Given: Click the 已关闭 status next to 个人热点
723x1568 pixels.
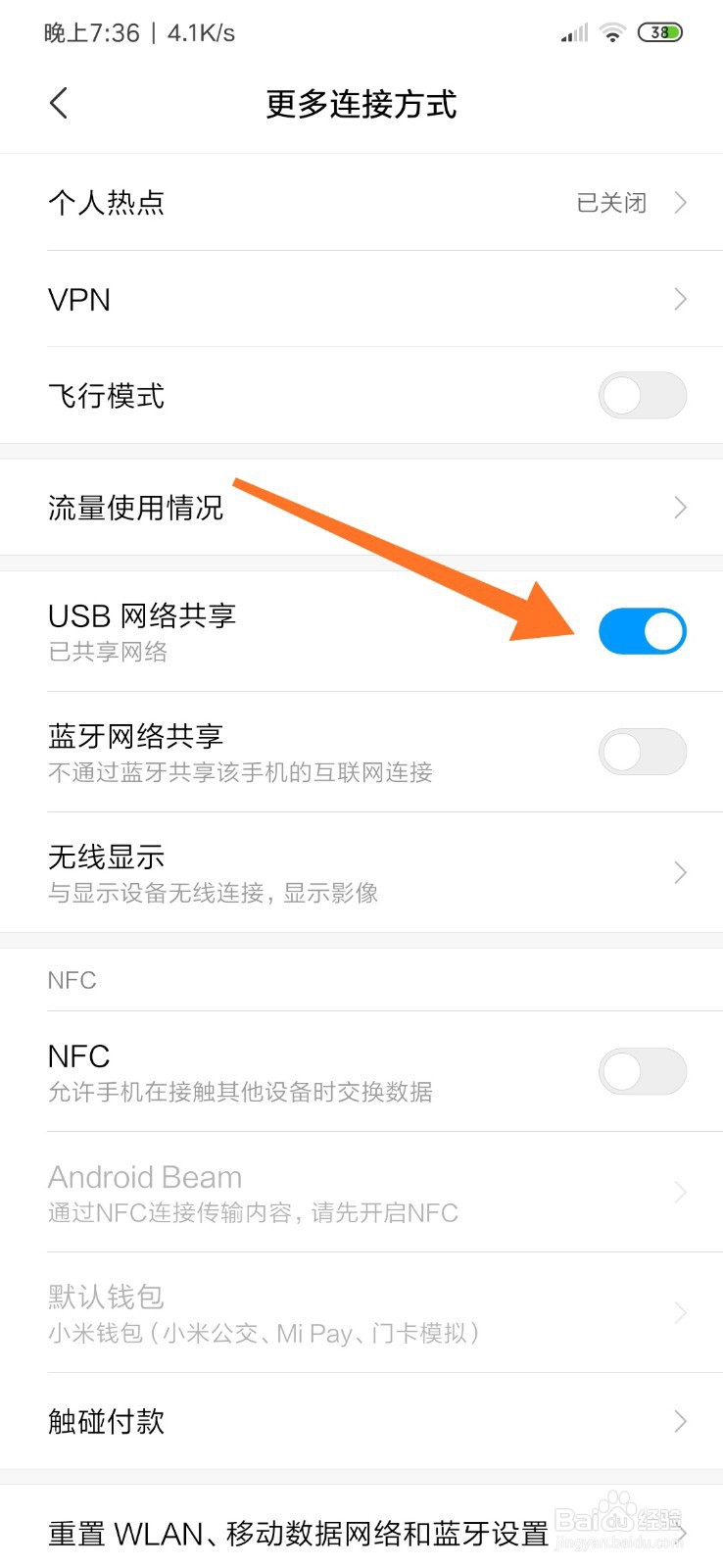Looking at the screenshot, I should (609, 202).
